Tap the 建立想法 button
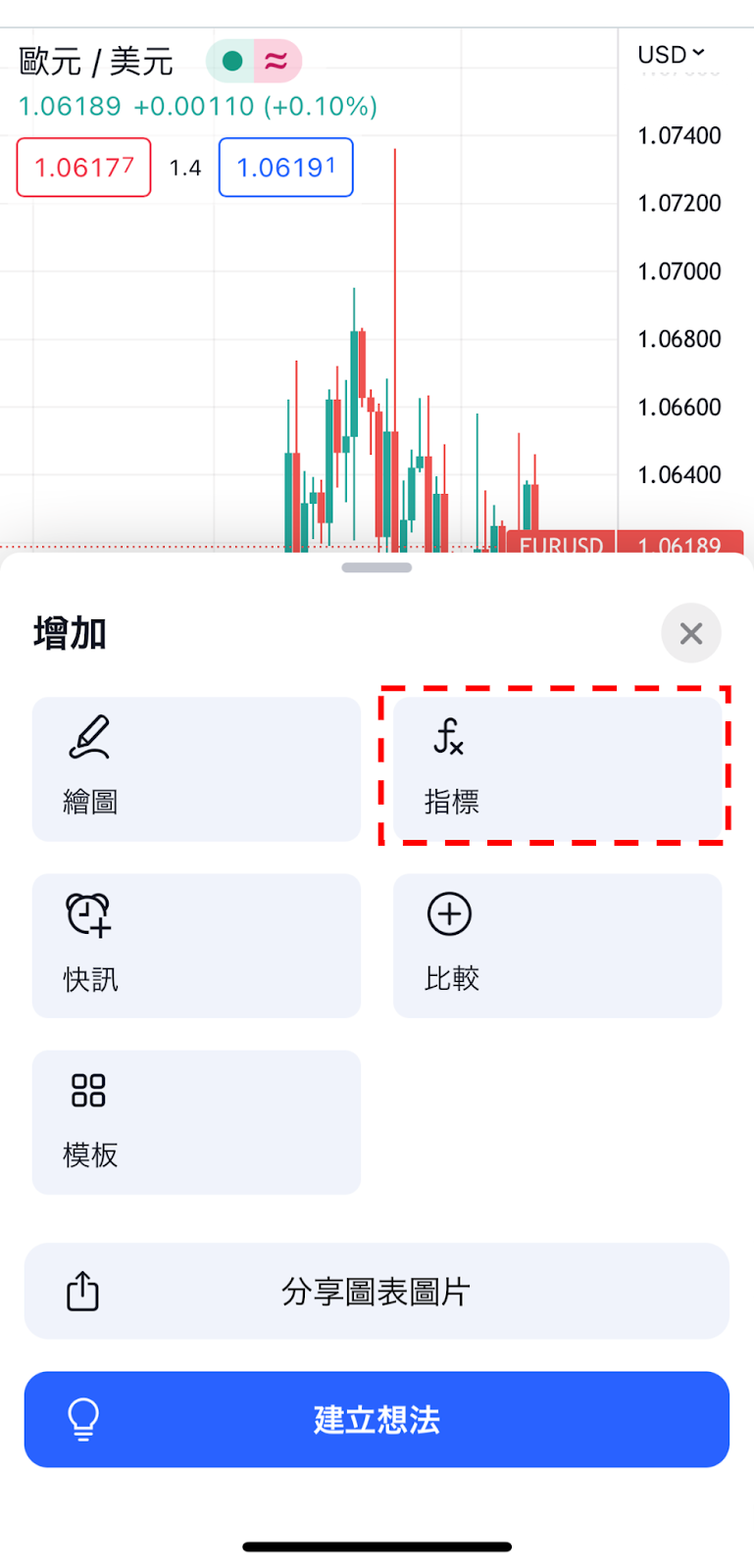The height and width of the screenshot is (1568, 754). [377, 1419]
